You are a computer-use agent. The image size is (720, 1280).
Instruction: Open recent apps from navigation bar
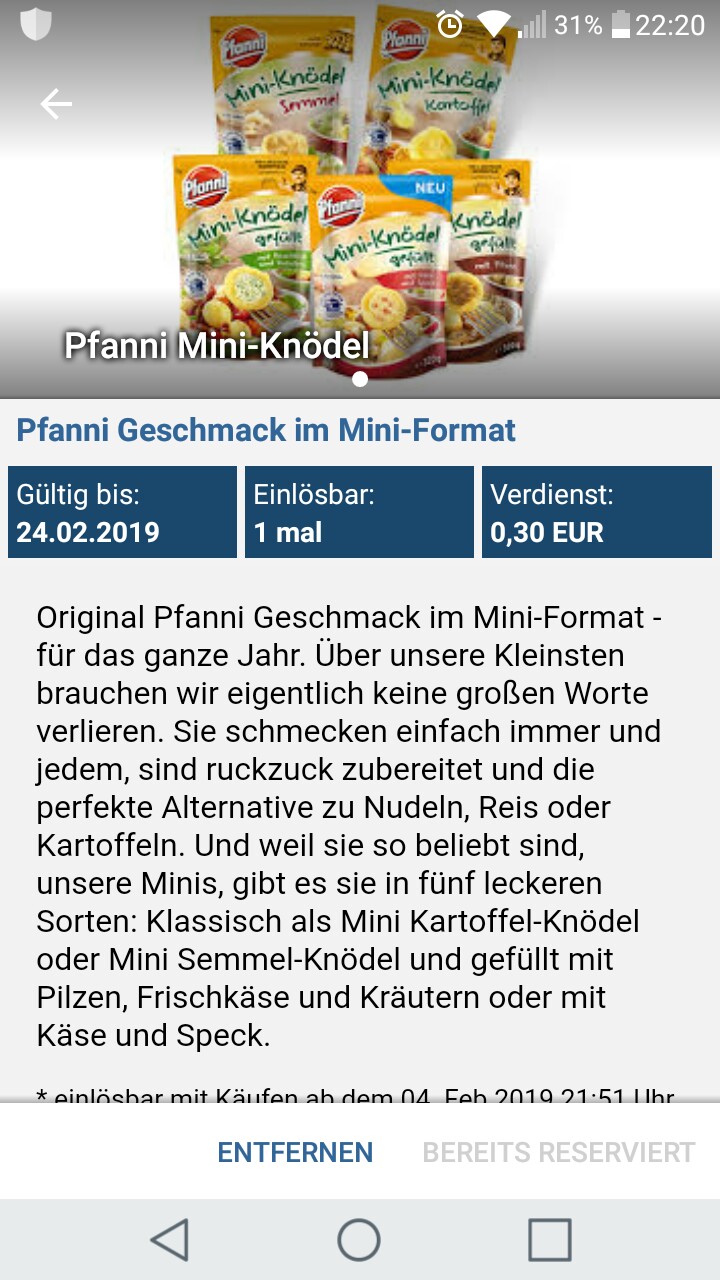point(549,1240)
